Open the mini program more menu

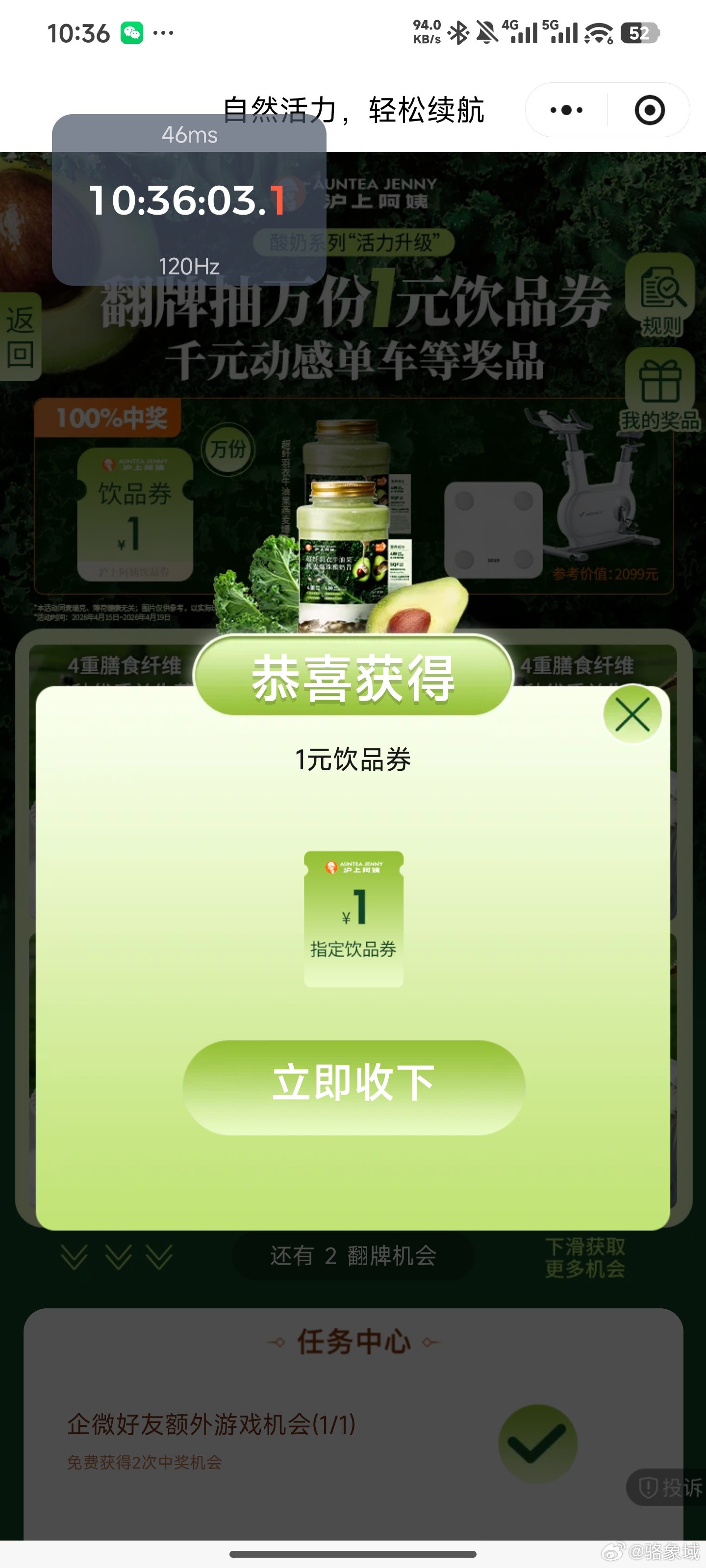[x=566, y=110]
